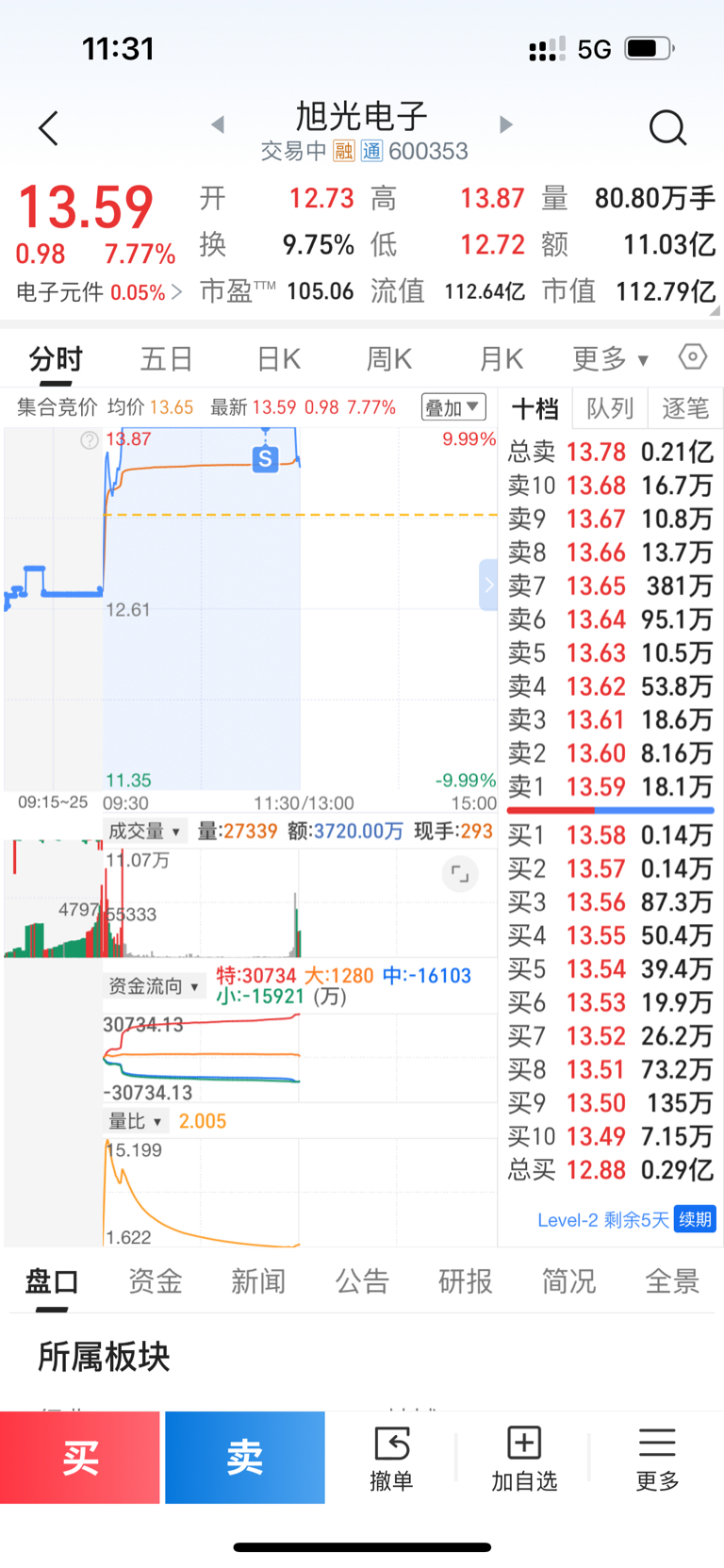724x1568 pixels.
Task: Renew Level-2 with 续期 button
Action: point(695,1219)
